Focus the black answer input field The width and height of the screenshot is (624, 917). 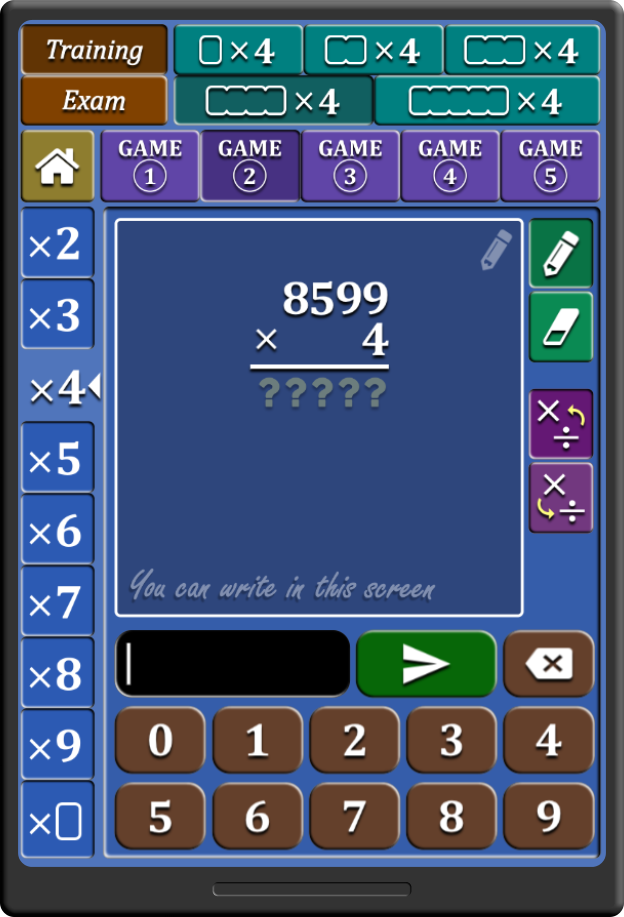click(233, 664)
